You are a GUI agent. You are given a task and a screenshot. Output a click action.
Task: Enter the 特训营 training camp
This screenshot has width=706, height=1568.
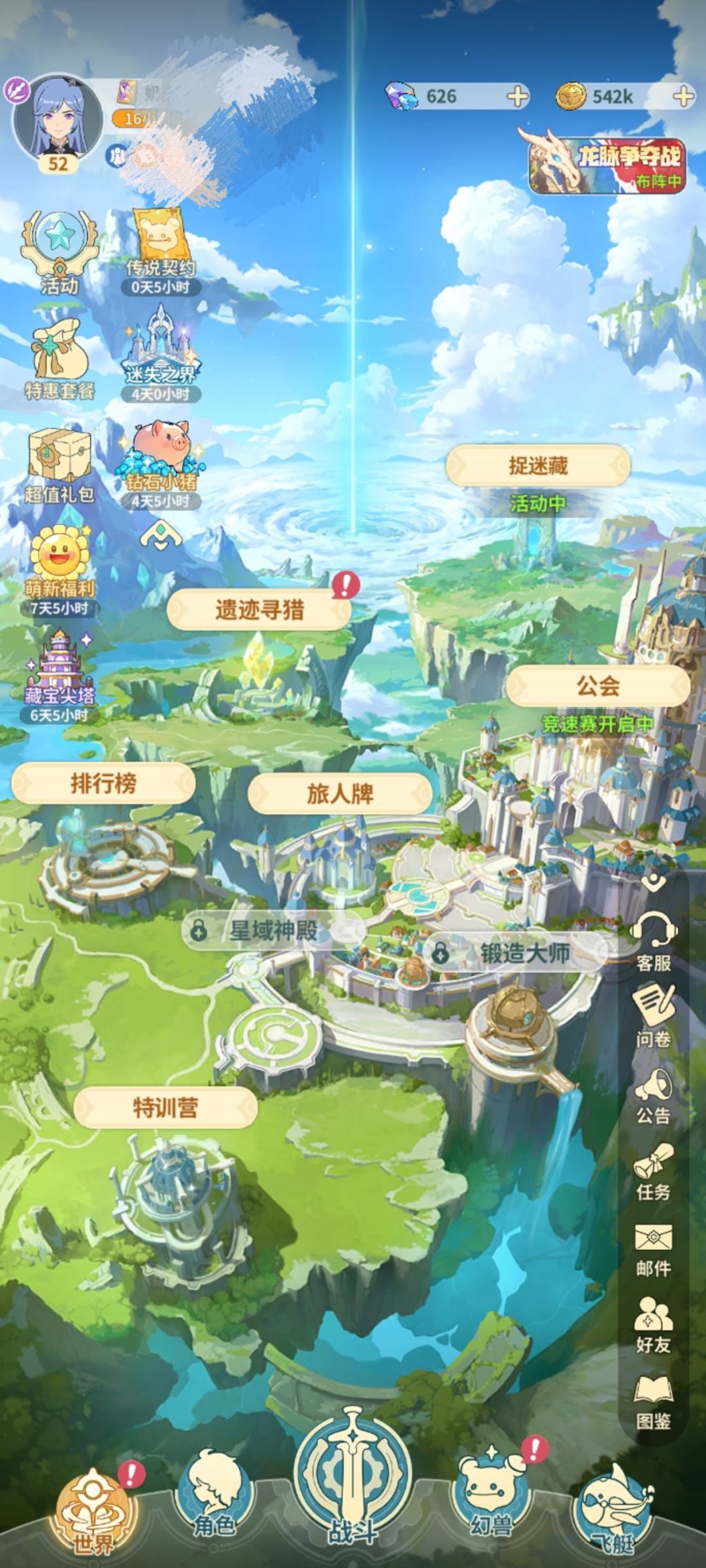coord(165,1107)
